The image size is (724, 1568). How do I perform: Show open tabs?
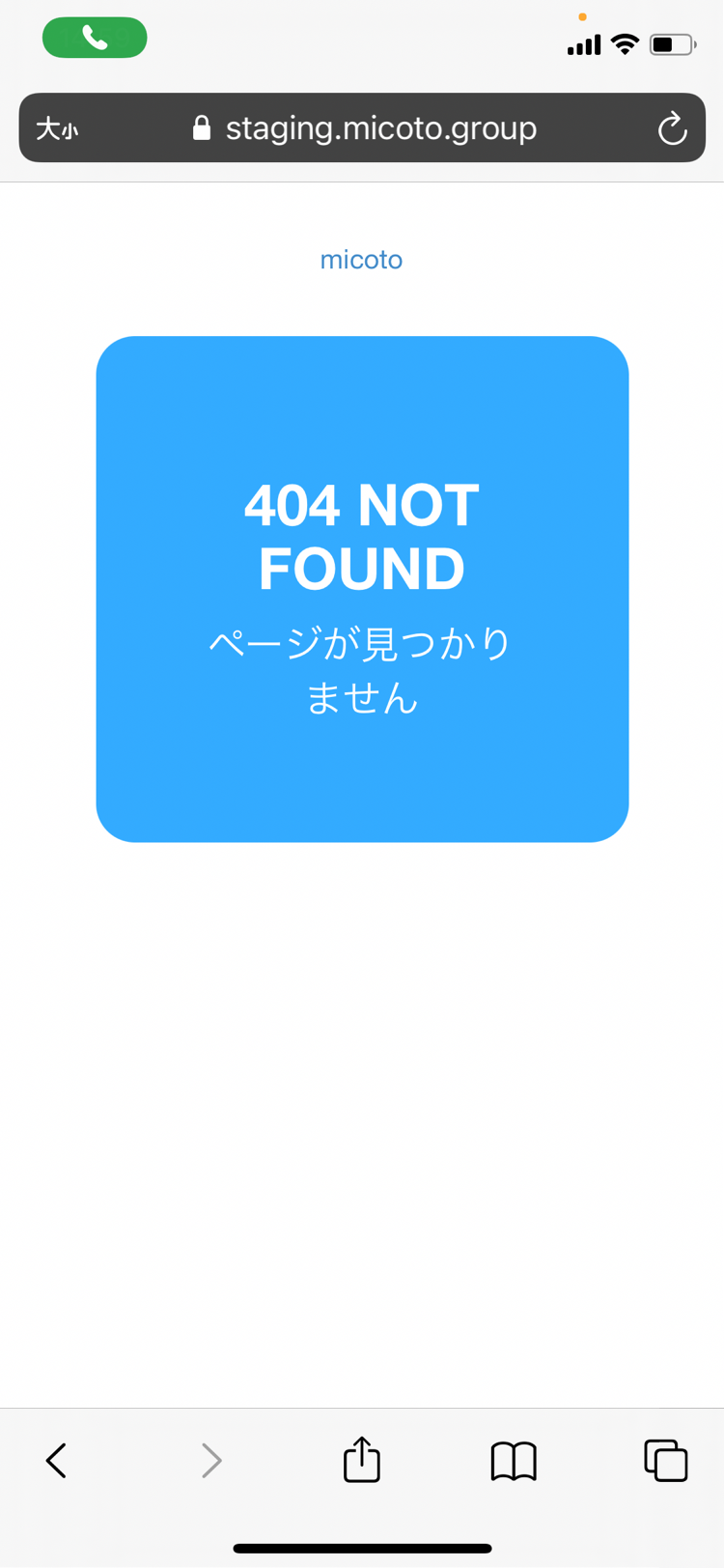click(x=665, y=1460)
